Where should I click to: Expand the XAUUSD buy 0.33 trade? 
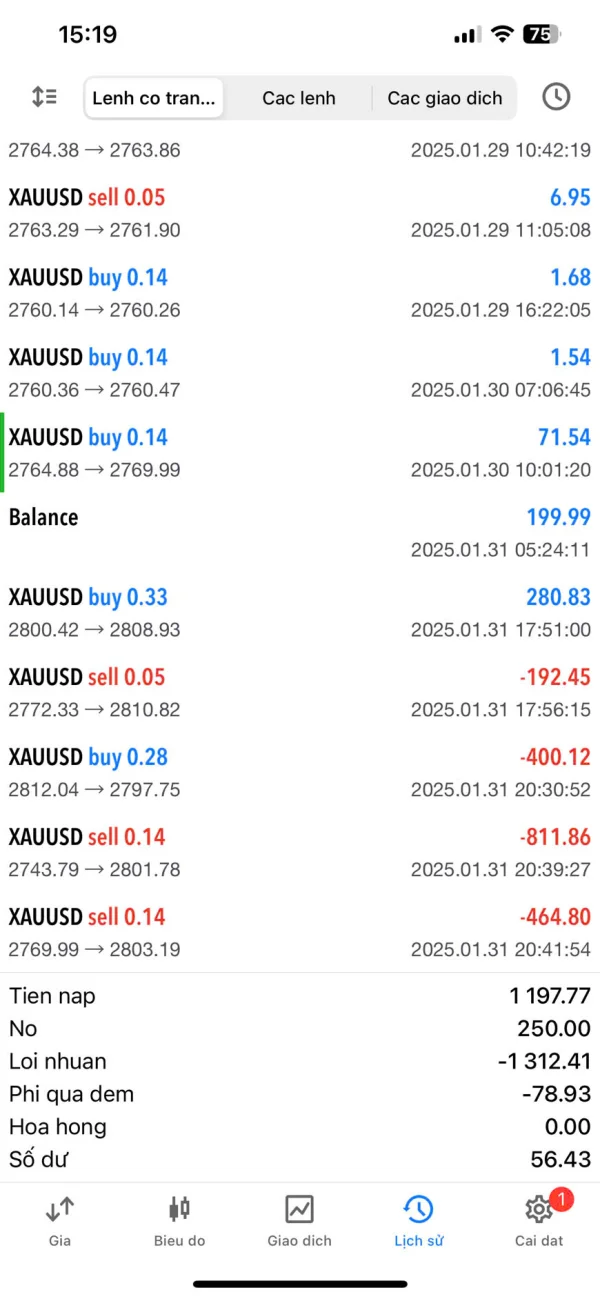(300, 612)
